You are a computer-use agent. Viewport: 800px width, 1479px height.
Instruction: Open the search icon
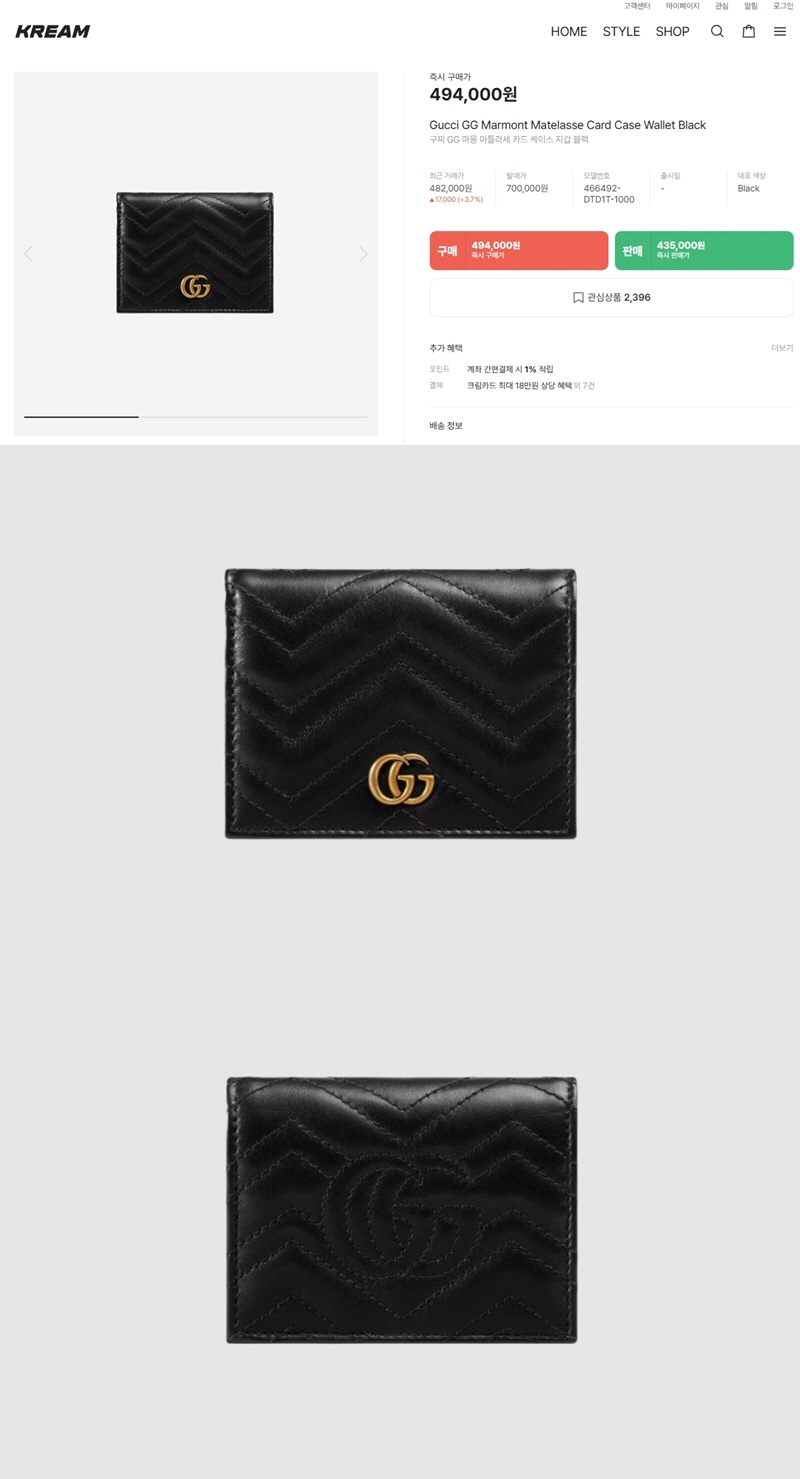click(x=717, y=31)
